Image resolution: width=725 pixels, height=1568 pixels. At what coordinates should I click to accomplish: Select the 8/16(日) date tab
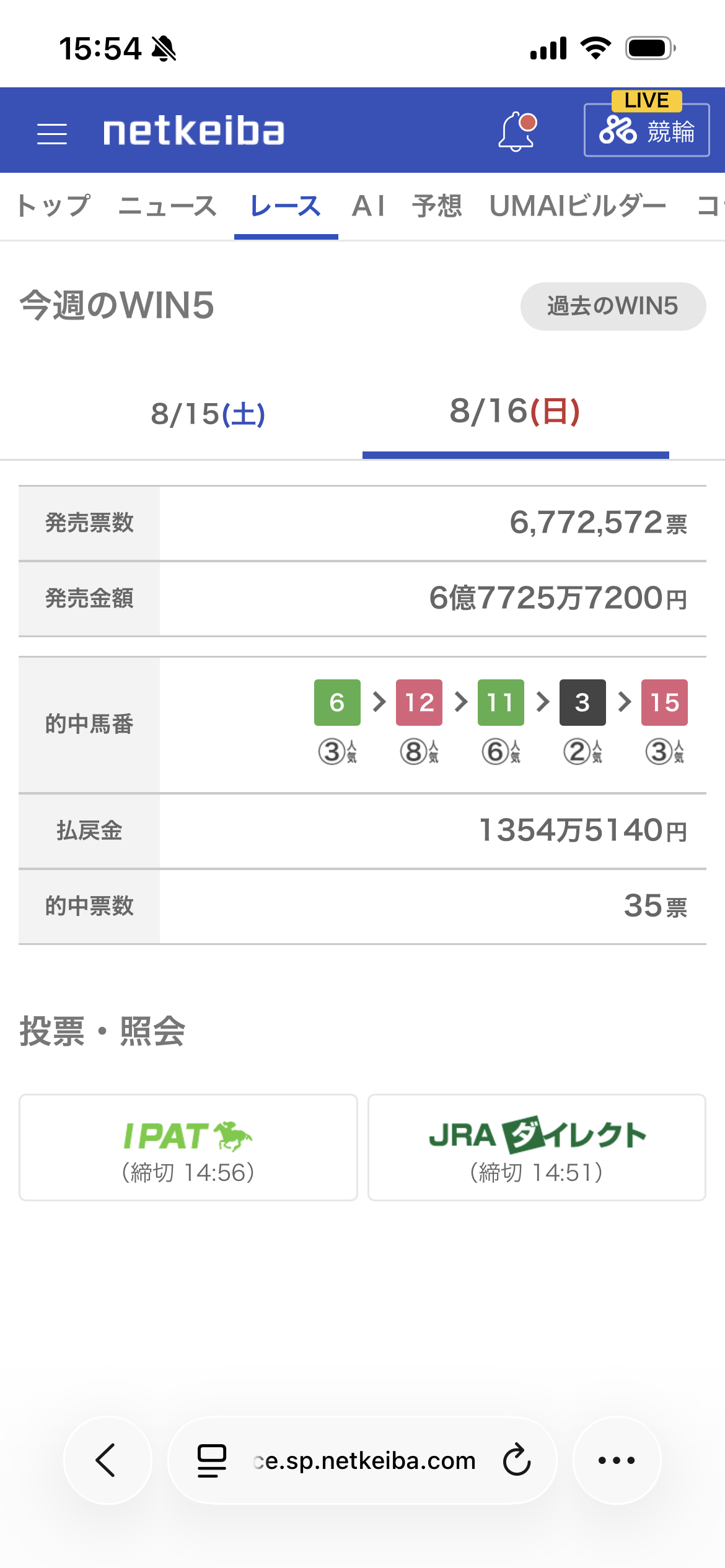pos(515,411)
